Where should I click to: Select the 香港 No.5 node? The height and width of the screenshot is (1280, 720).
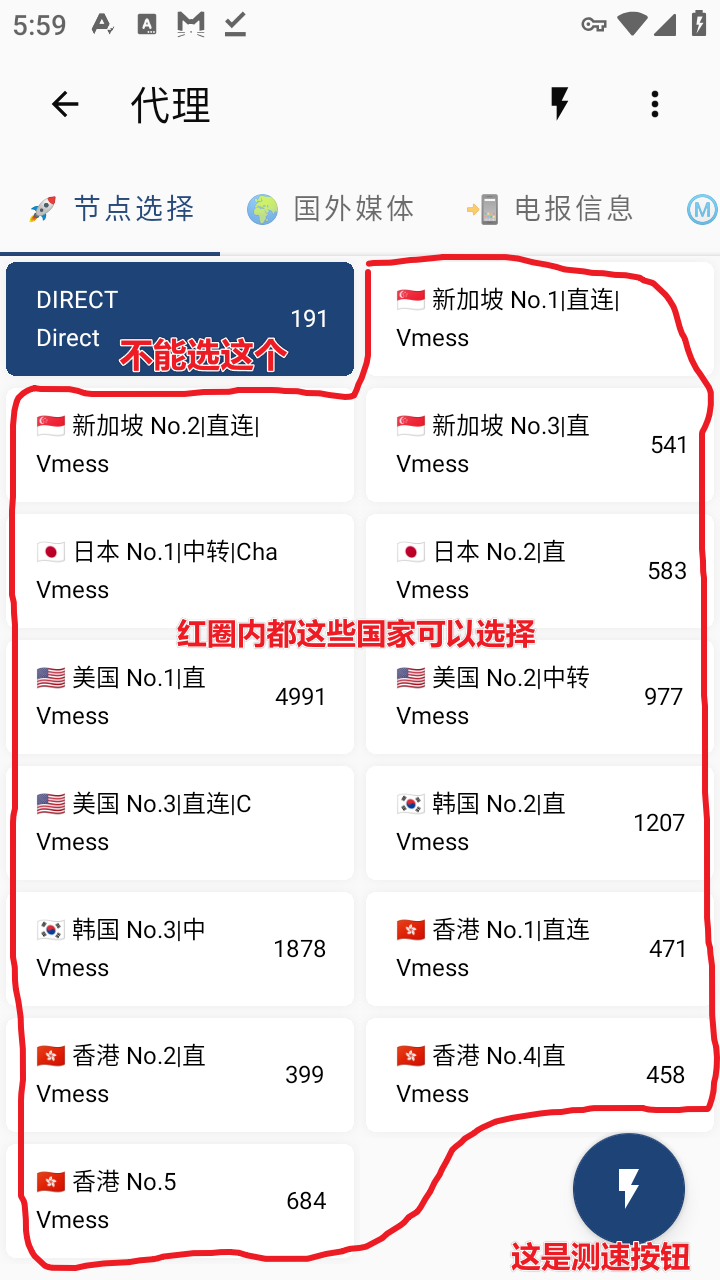180,1200
